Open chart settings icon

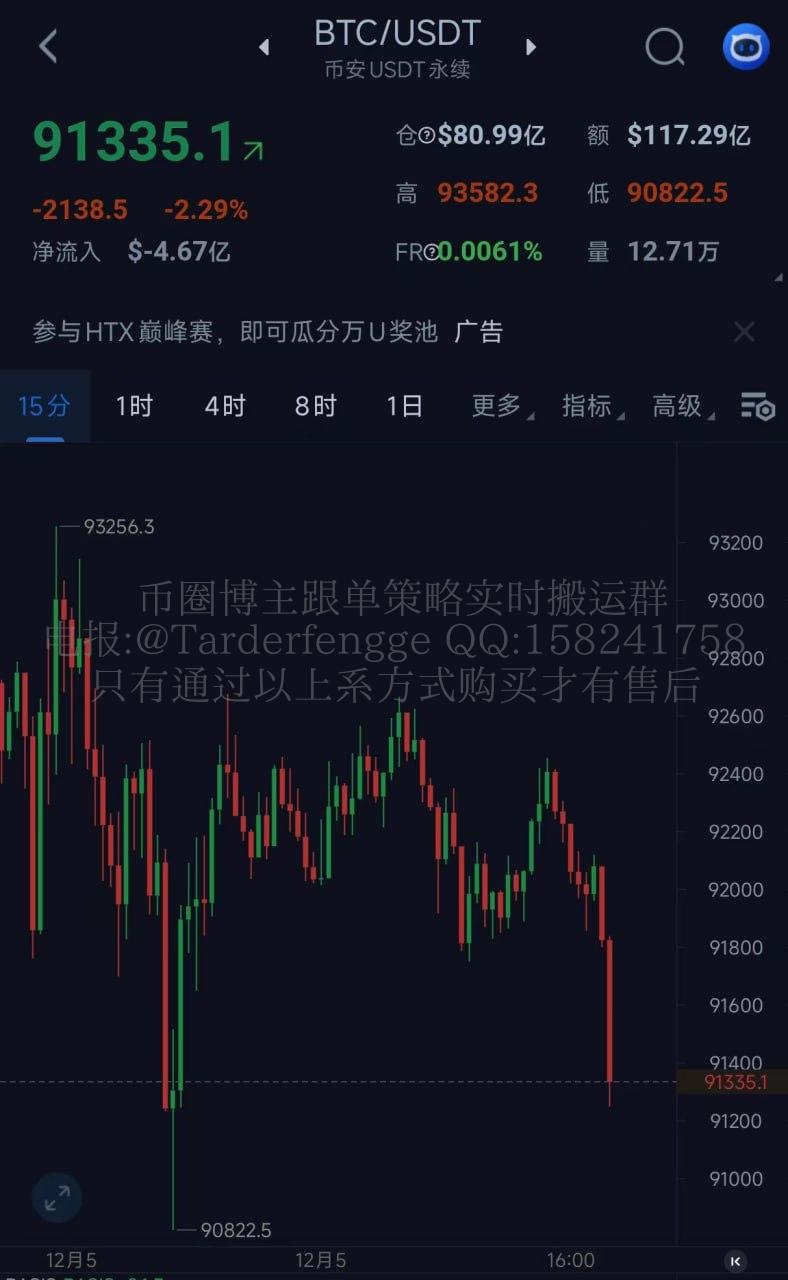757,406
